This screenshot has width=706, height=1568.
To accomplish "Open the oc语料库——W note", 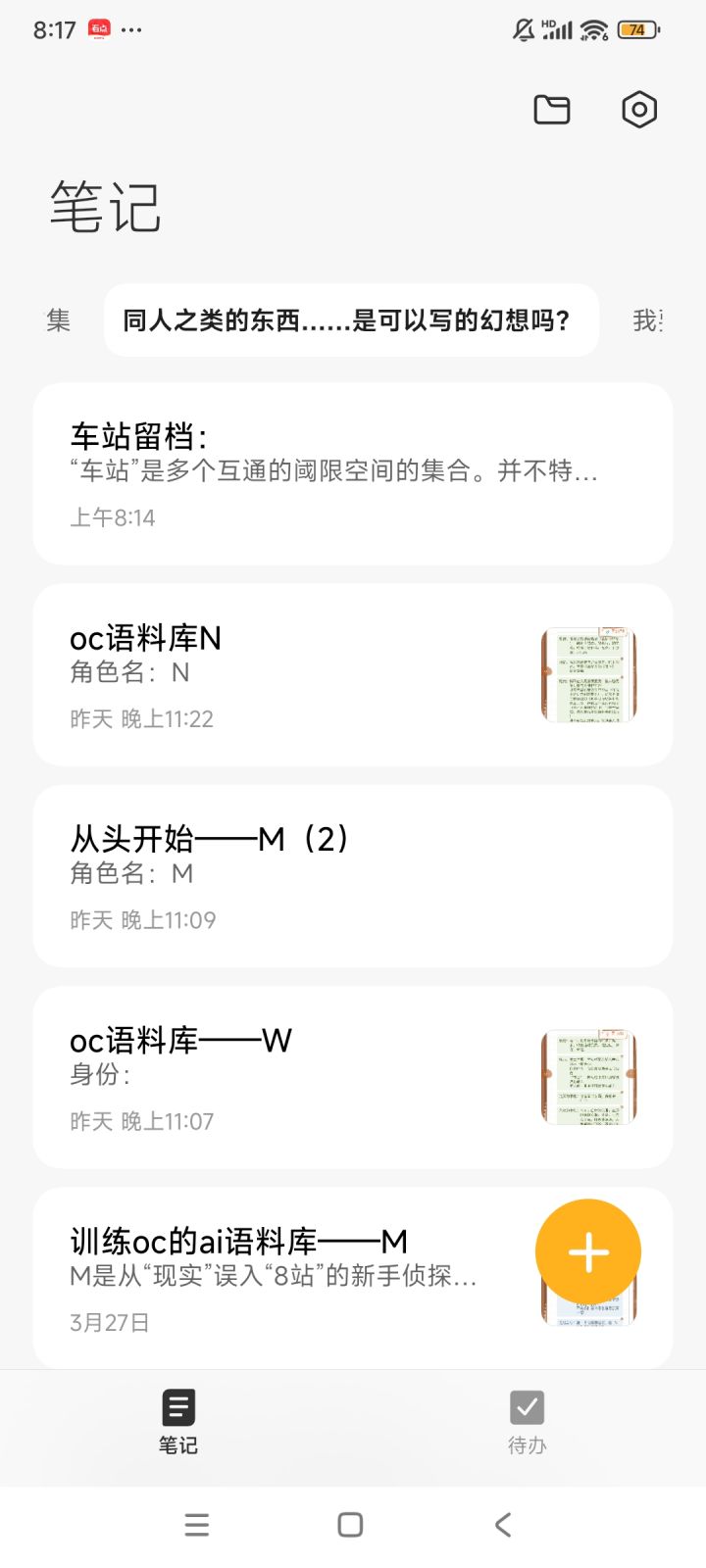I will click(x=294, y=1073).
